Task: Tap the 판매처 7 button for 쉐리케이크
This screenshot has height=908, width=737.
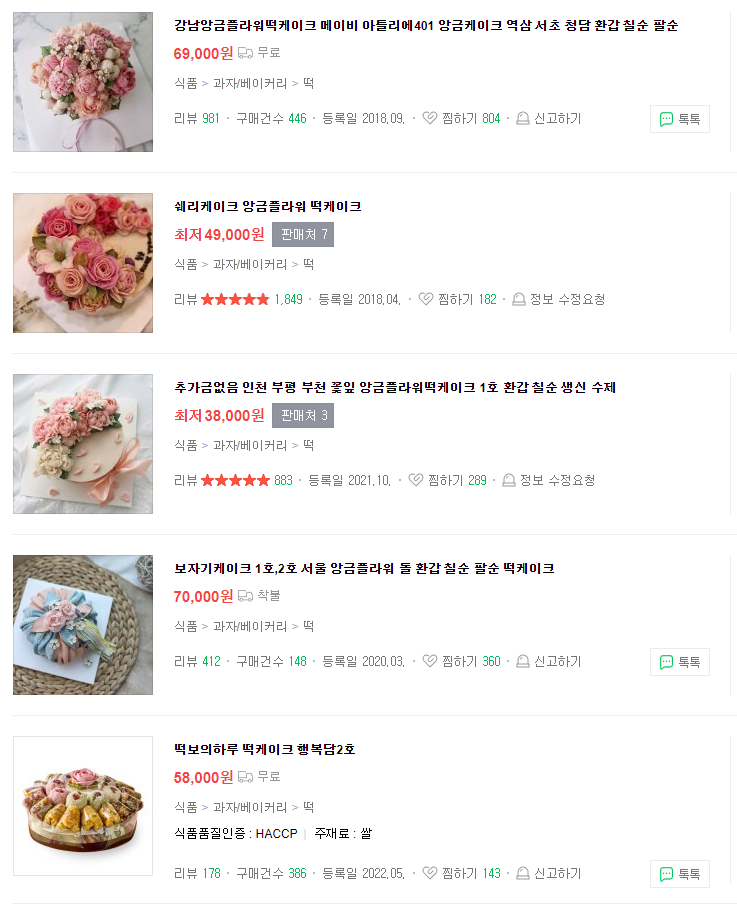Action: pyautogui.click(x=302, y=235)
